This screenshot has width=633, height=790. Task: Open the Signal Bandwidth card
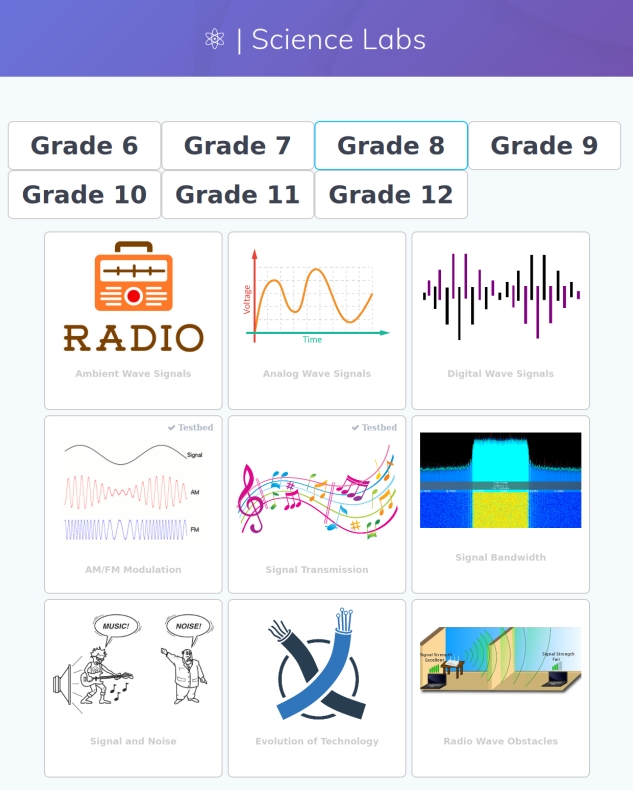501,504
